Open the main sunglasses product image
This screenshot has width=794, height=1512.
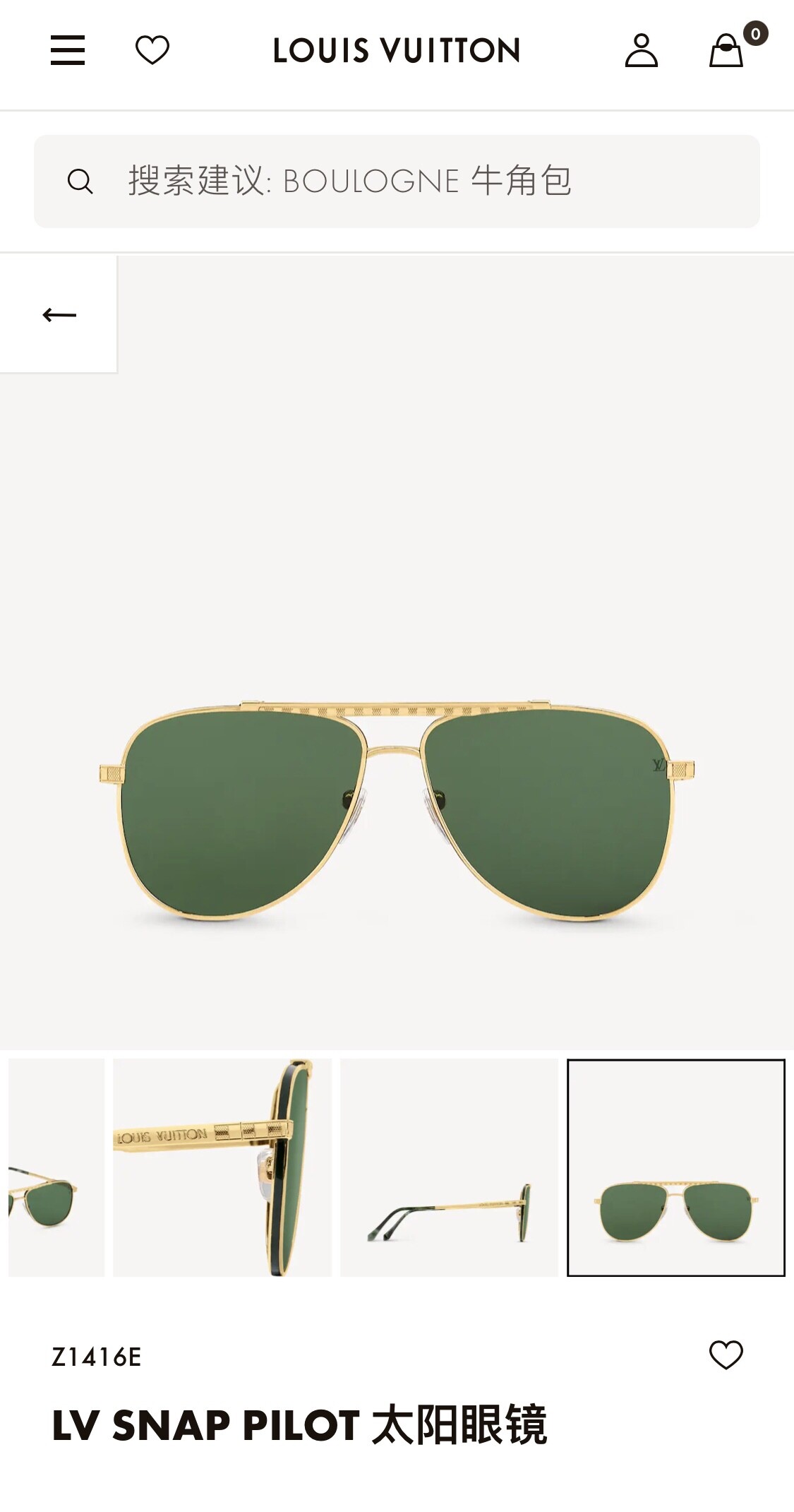(397, 811)
